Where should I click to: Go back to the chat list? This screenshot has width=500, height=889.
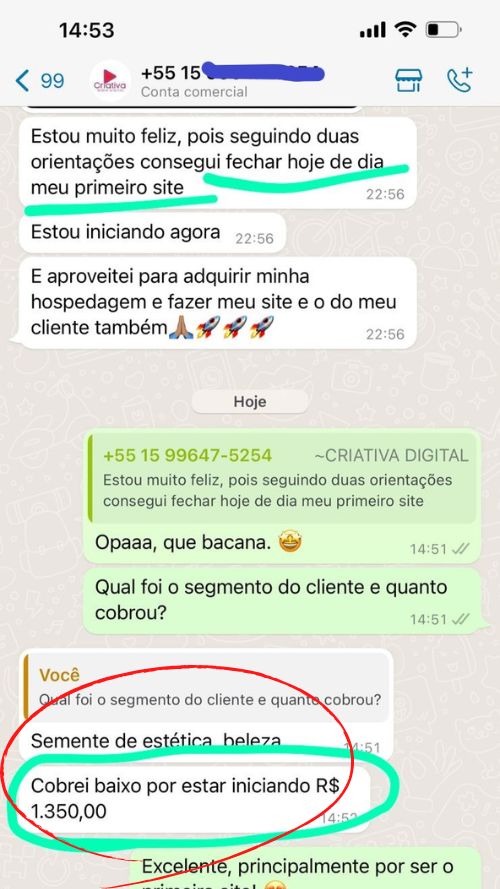pyautogui.click(x=39, y=81)
